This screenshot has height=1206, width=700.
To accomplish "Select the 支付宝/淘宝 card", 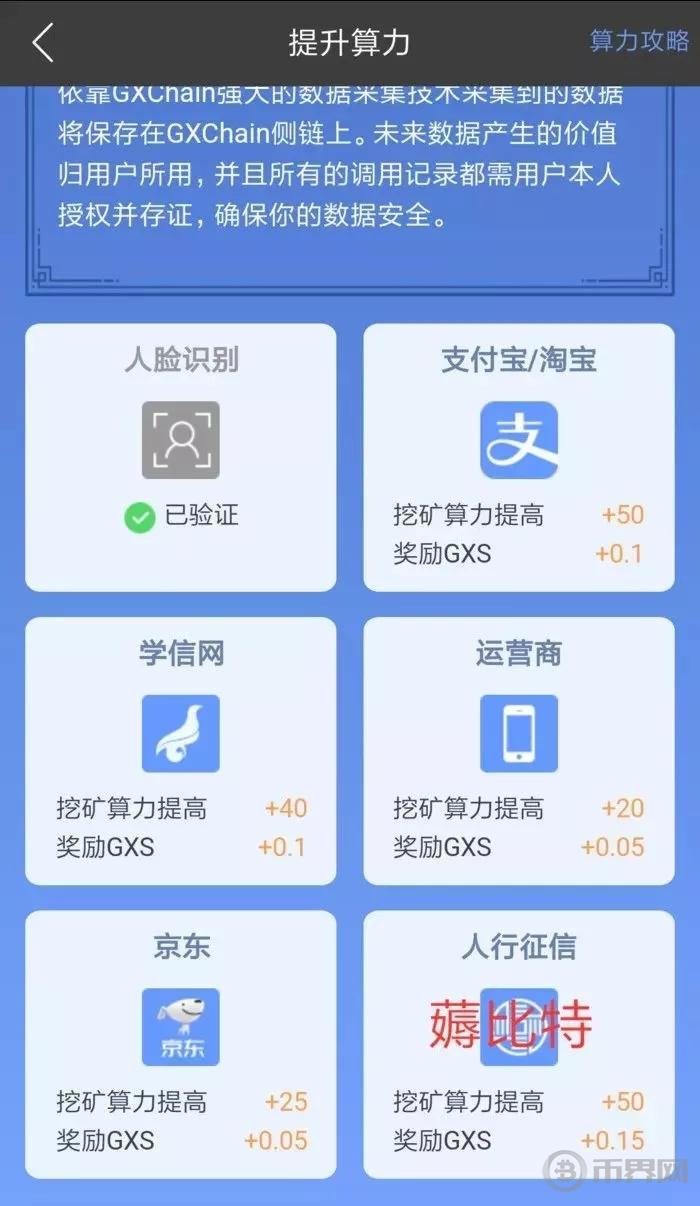I will click(x=518, y=456).
